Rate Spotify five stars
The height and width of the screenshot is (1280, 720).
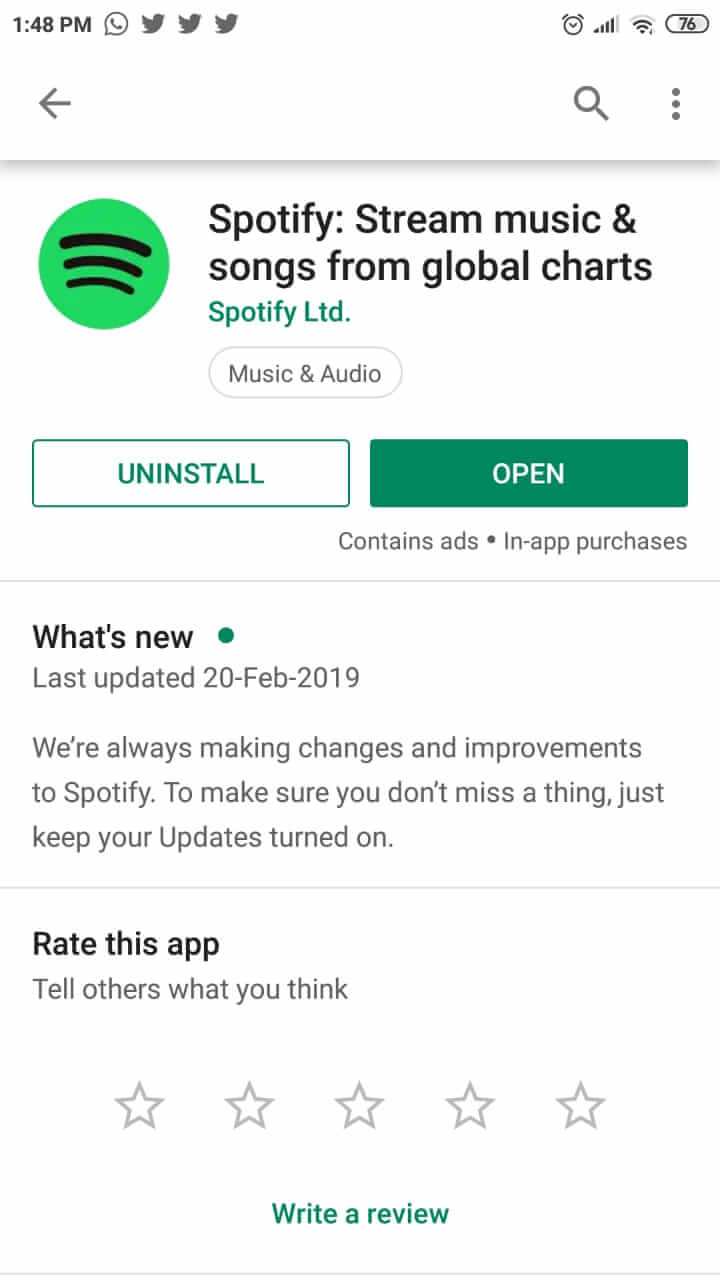[x=580, y=1107]
